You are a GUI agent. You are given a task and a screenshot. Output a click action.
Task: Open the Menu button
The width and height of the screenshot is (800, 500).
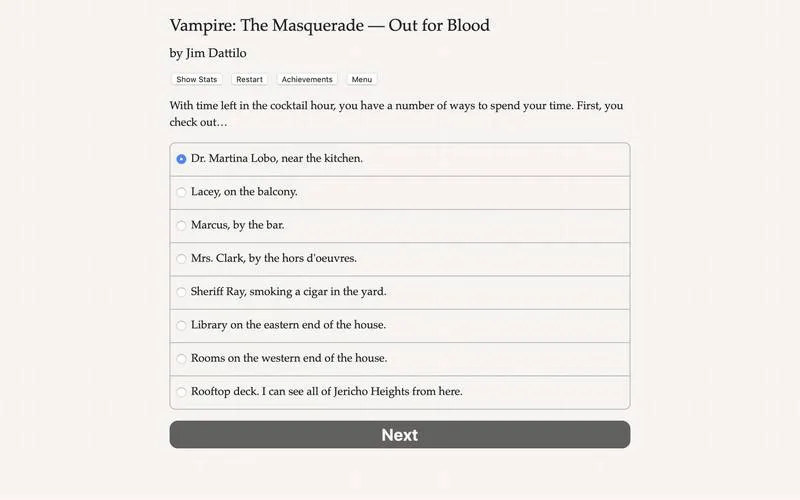(361, 79)
